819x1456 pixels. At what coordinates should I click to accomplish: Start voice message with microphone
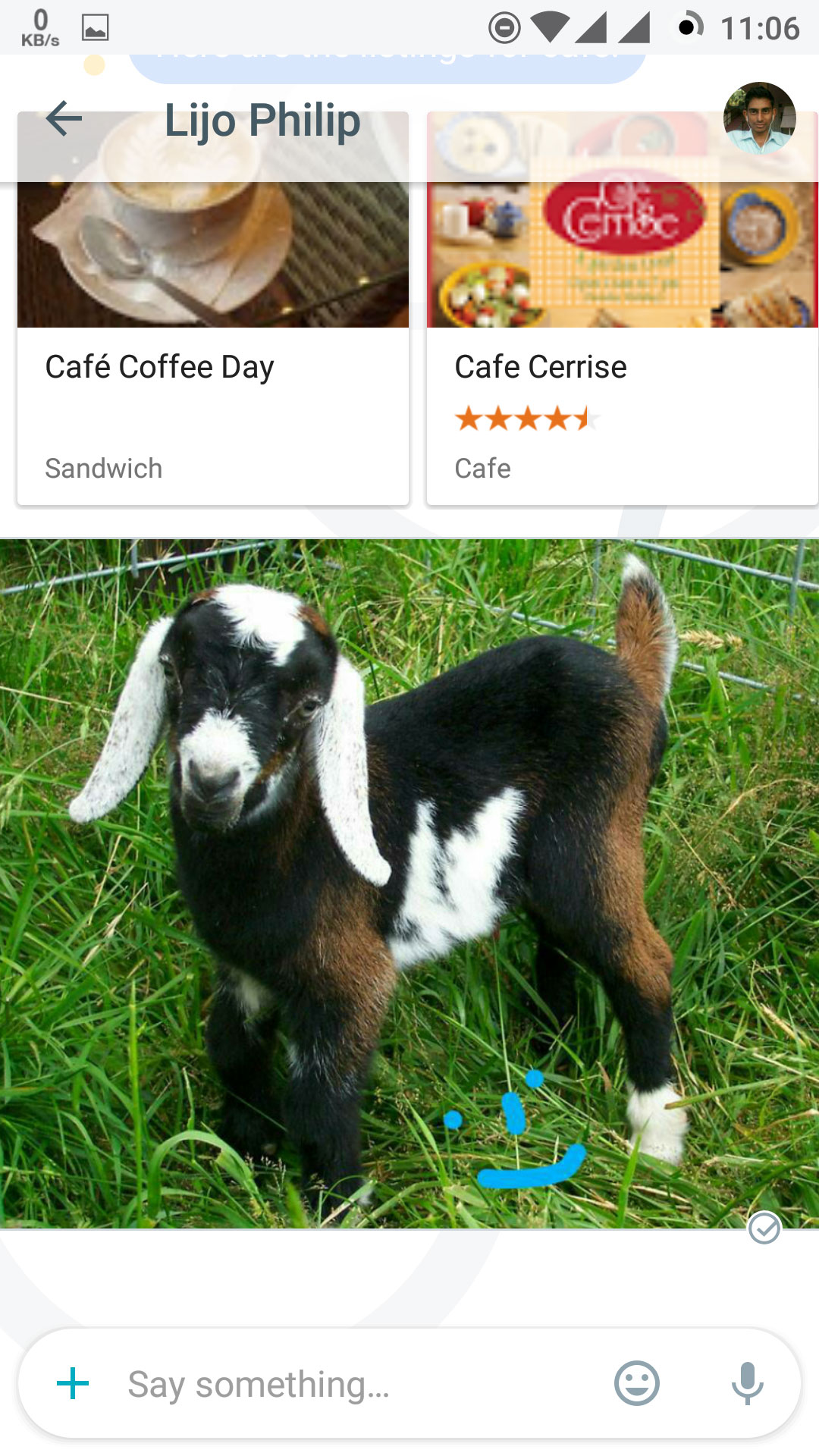[x=747, y=1384]
